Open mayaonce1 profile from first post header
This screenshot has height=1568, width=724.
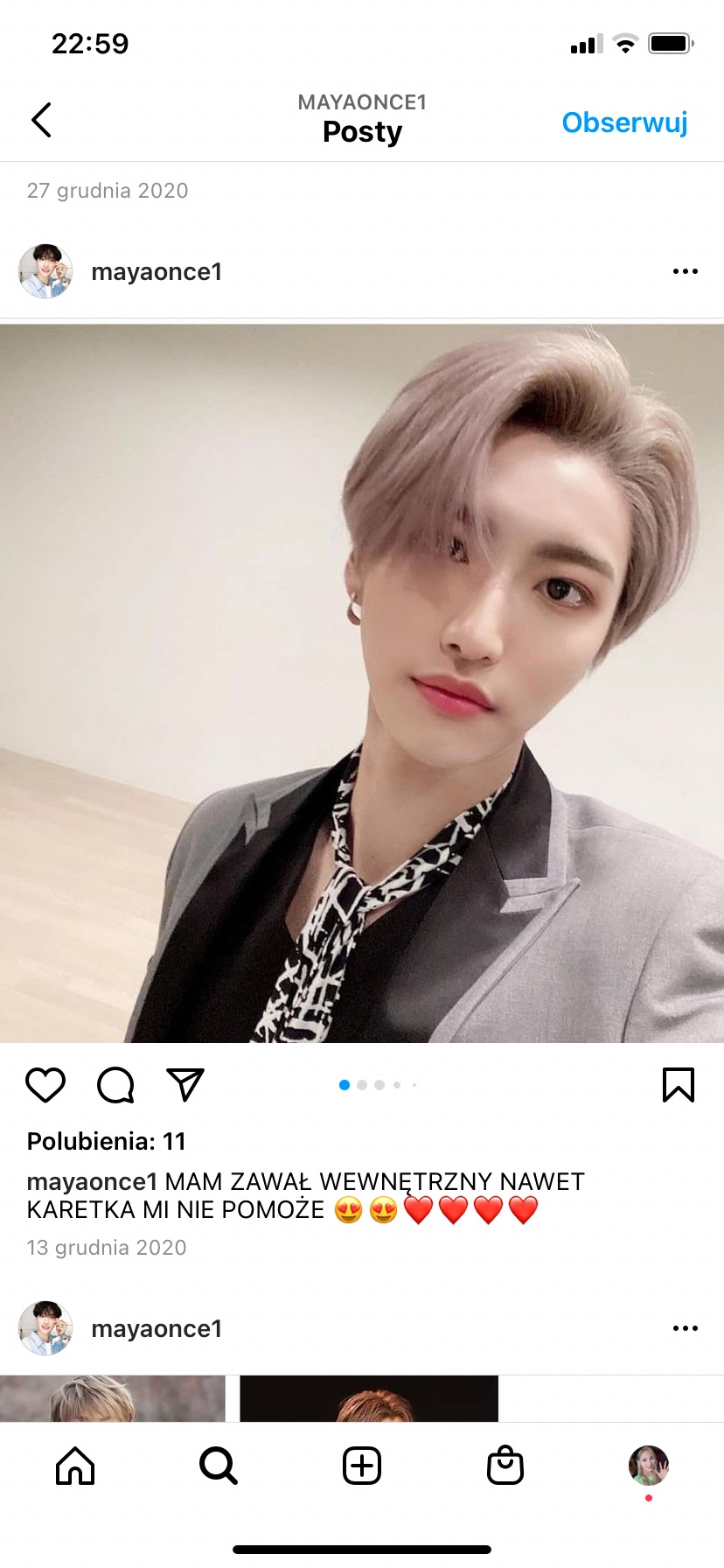(157, 272)
